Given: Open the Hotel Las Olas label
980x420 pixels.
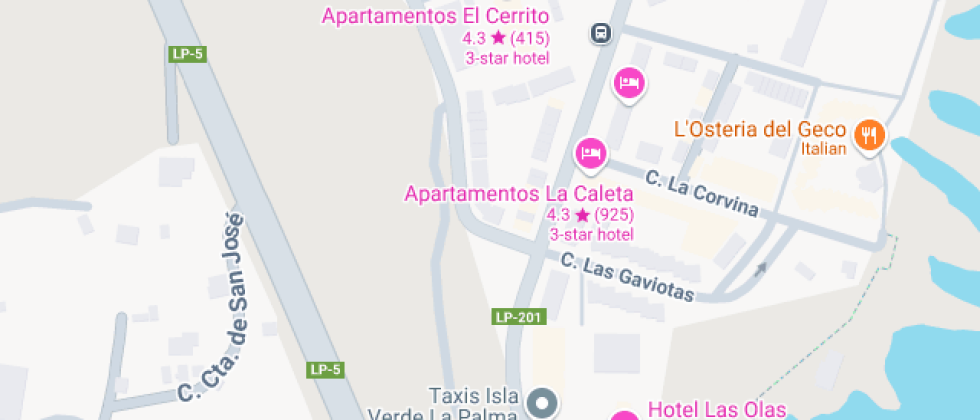Looking at the screenshot, I should [x=717, y=408].
